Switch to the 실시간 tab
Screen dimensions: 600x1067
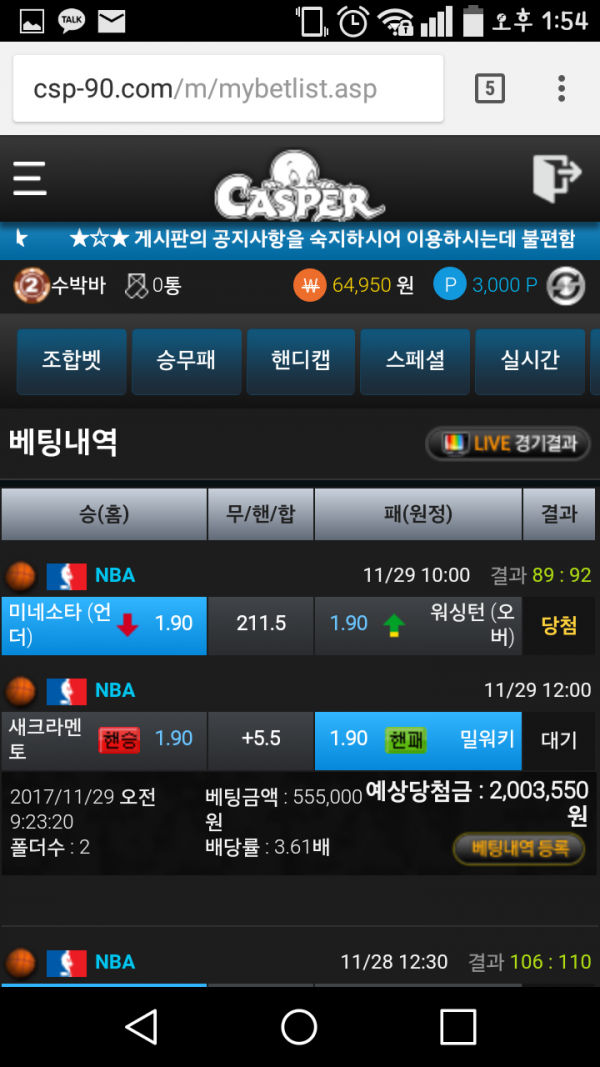[530, 361]
